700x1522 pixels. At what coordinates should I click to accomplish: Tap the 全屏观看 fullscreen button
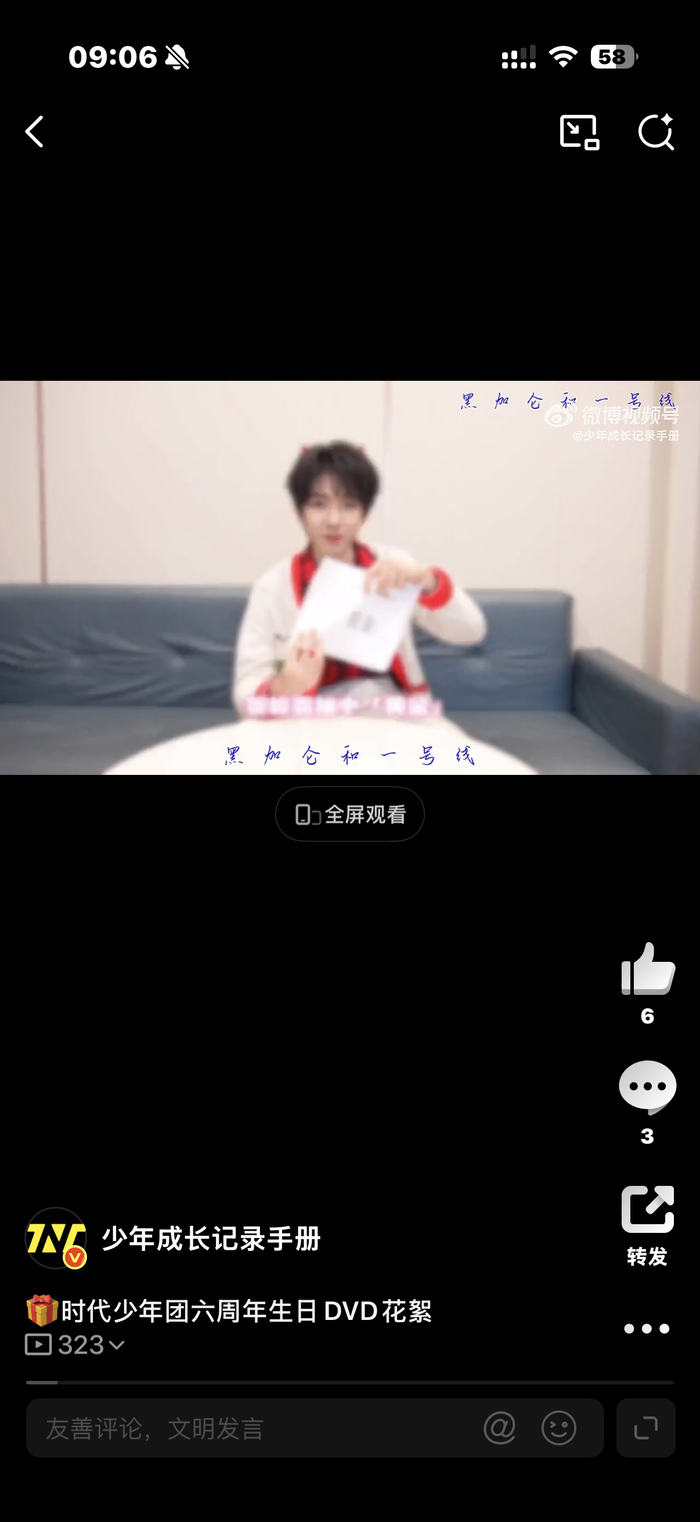350,814
